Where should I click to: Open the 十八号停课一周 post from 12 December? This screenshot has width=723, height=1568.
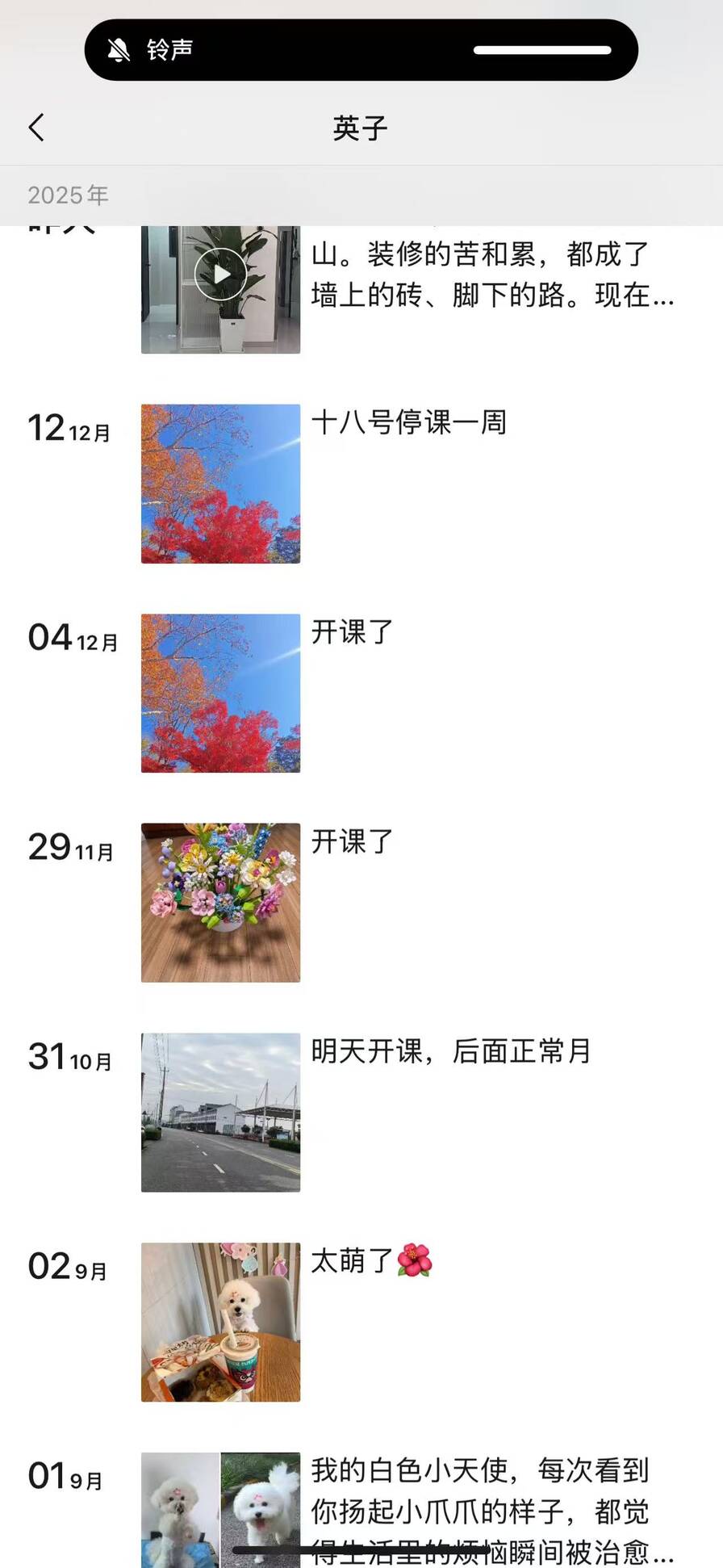coord(220,483)
